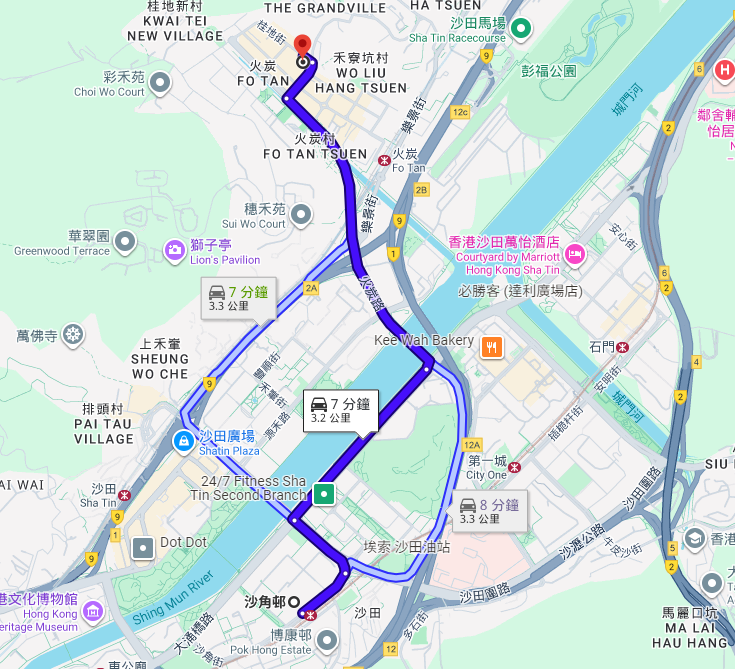This screenshot has width=735, height=669.
Task: Open the 萬佛寺 temple marker
Action: pyautogui.click(x=73, y=334)
